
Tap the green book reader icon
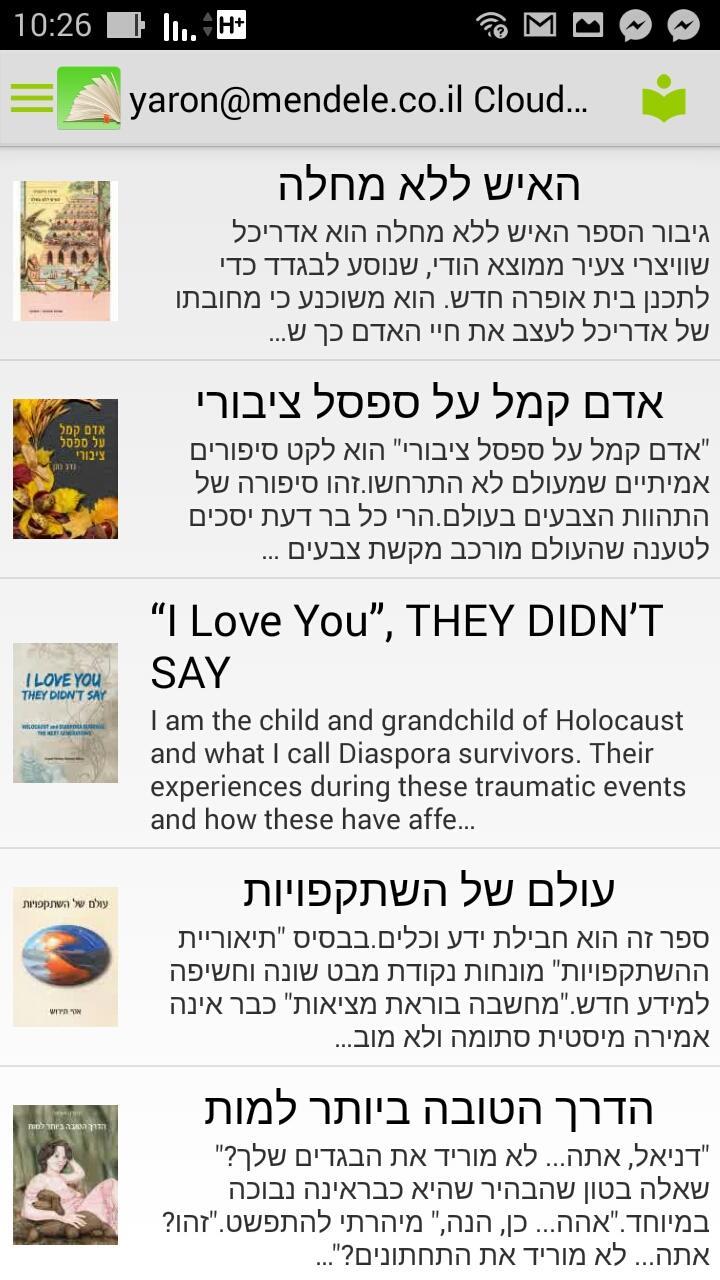664,99
